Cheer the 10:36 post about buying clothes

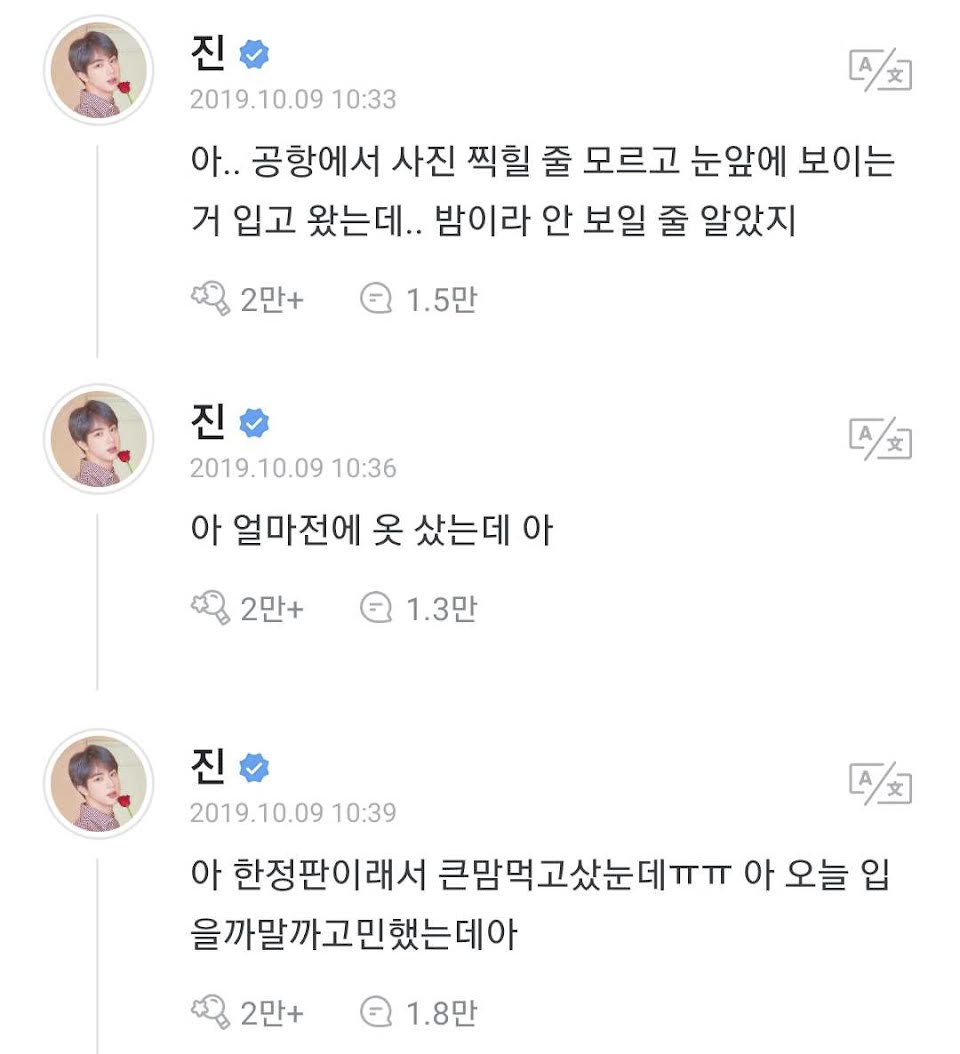210,607
